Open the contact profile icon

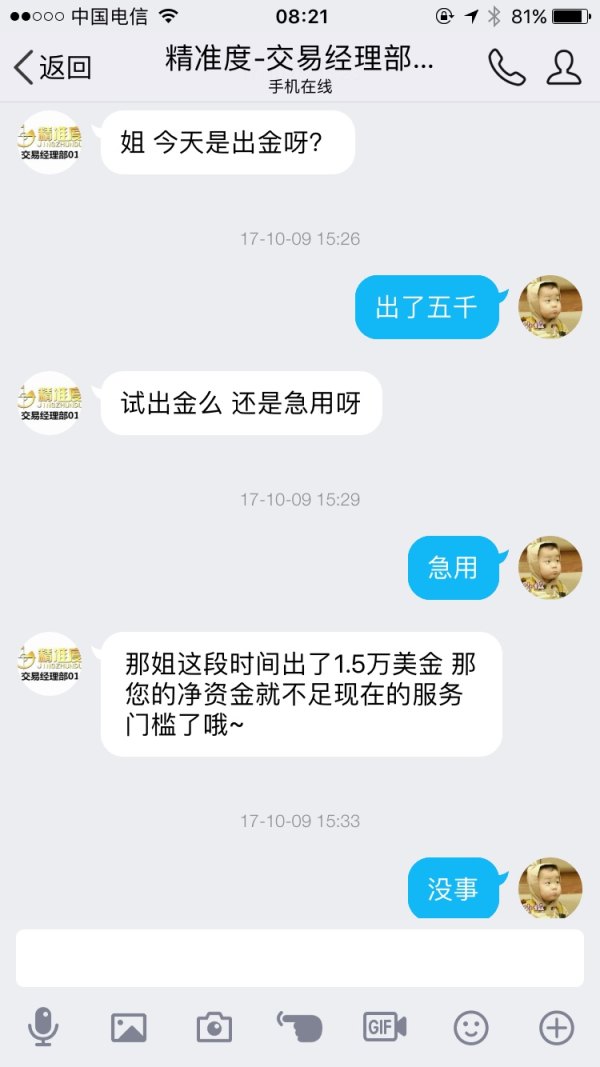tap(564, 67)
